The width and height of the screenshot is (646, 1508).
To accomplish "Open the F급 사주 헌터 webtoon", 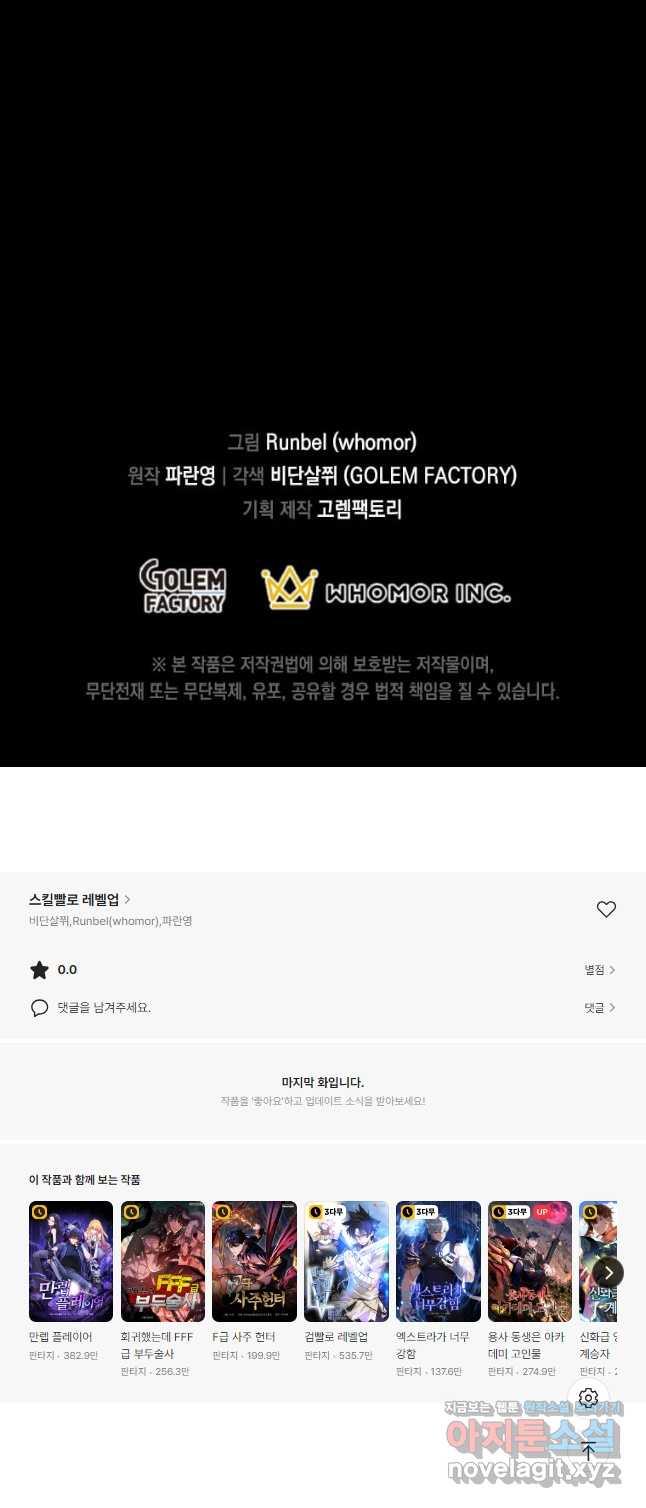I will click(x=254, y=1262).
